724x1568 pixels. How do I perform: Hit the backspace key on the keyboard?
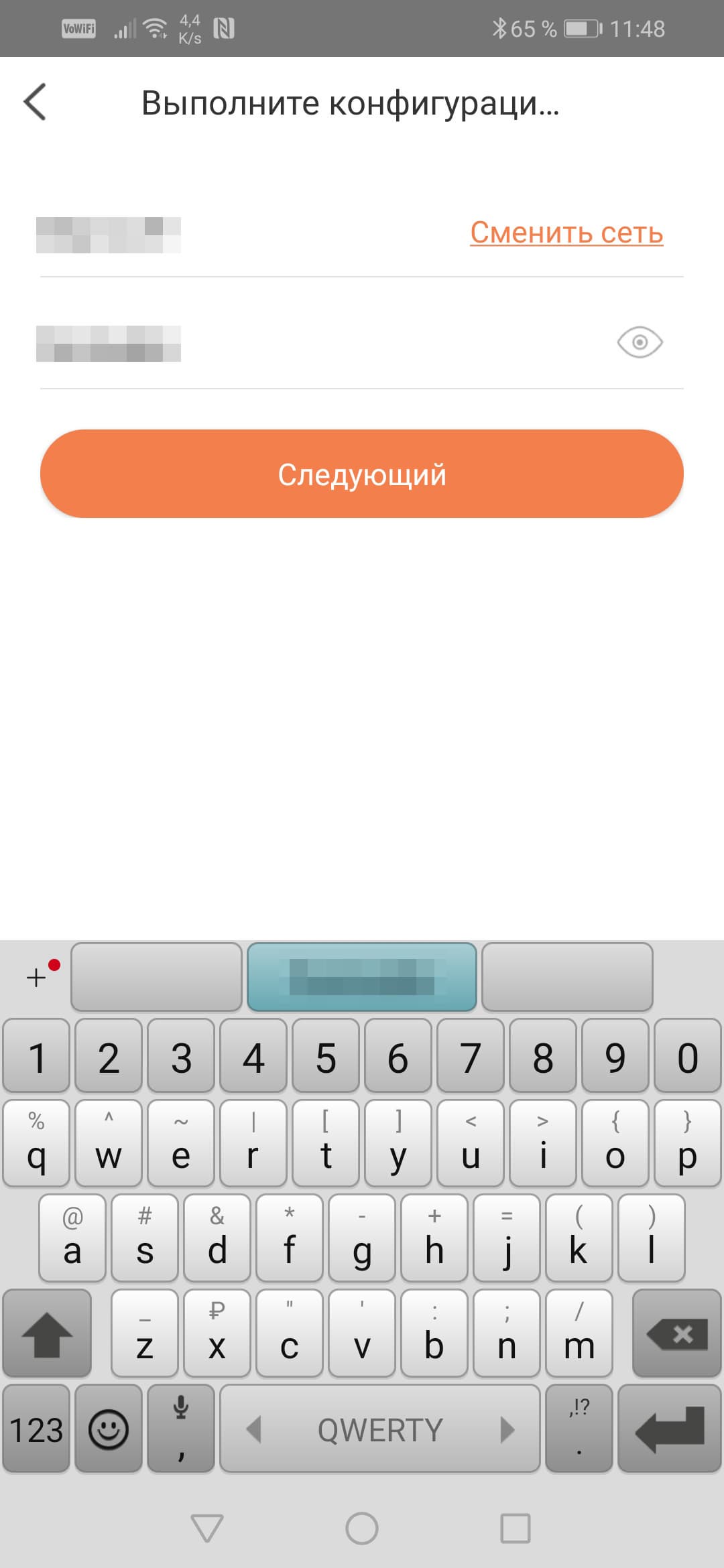[677, 1333]
